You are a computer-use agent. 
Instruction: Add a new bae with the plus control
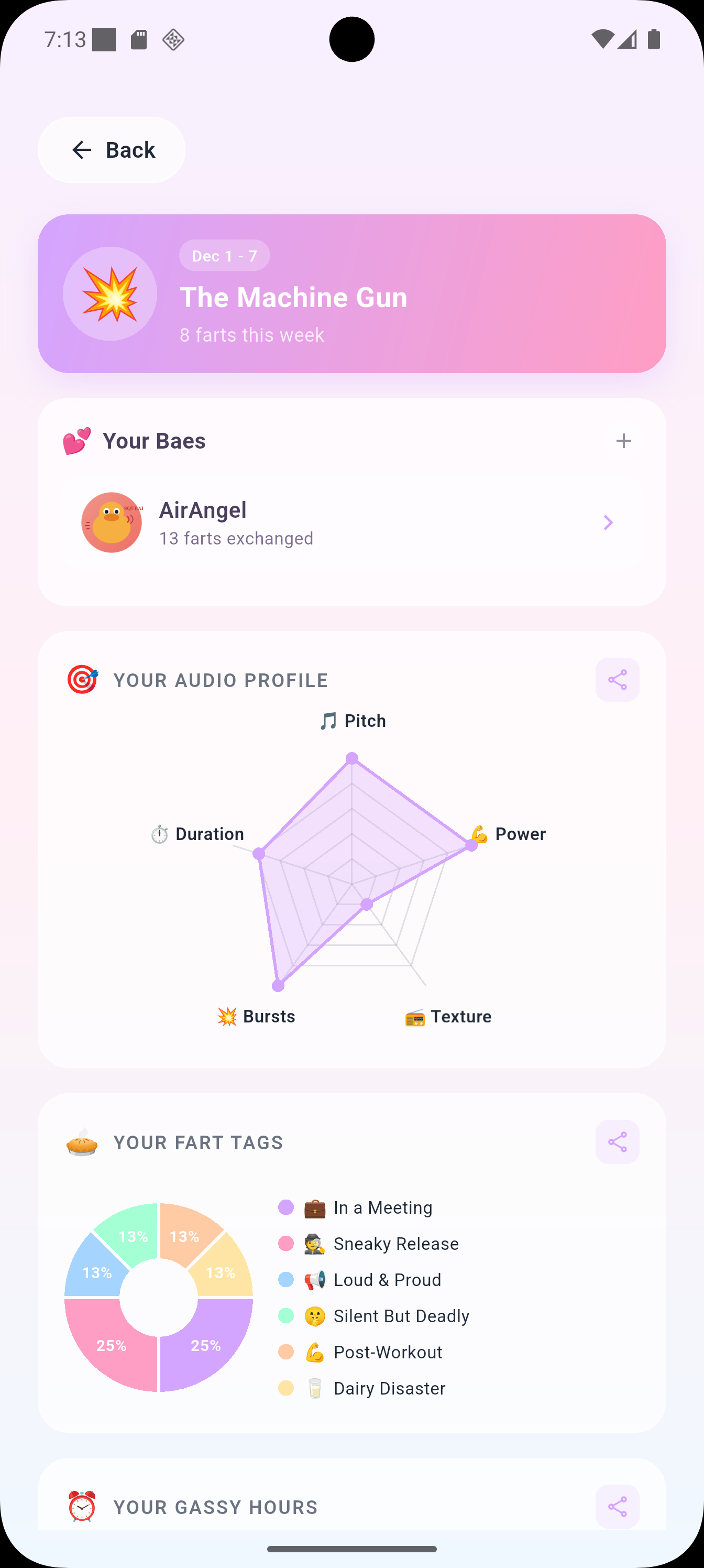pos(623,440)
